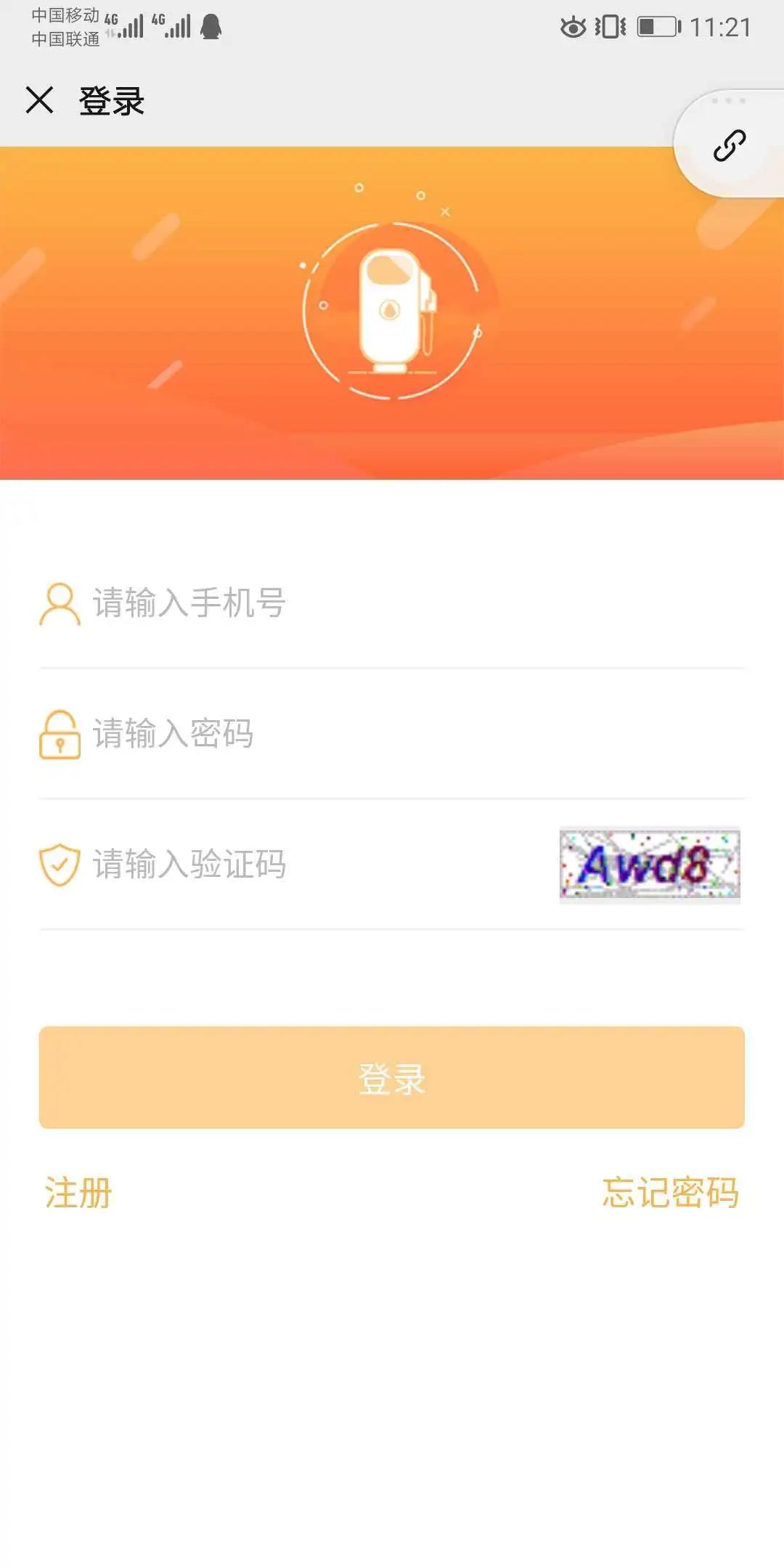Tap the floating link icon
Image resolution: width=784 pixels, height=1568 pixels.
729,145
